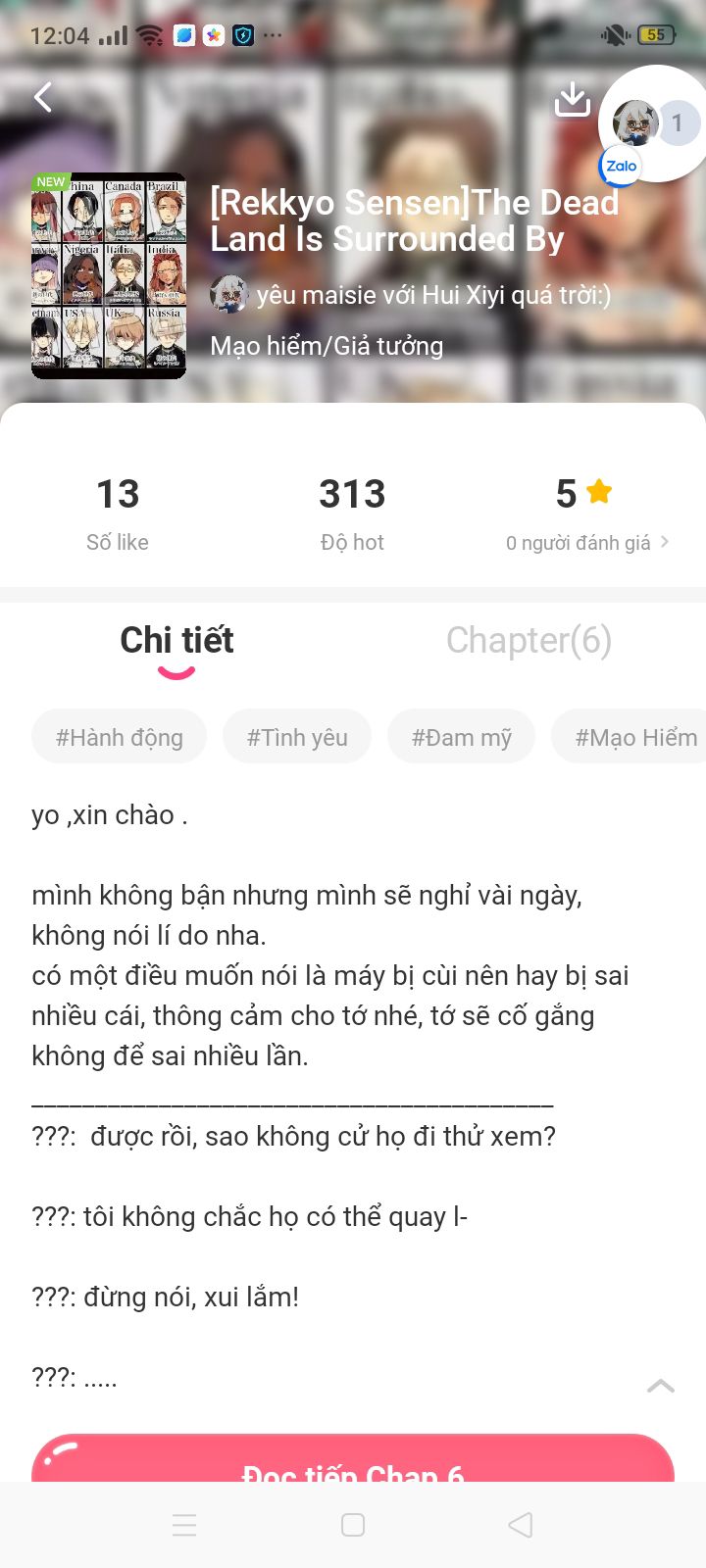
Task: Tap the #Hành động tag chip
Action: point(120,737)
